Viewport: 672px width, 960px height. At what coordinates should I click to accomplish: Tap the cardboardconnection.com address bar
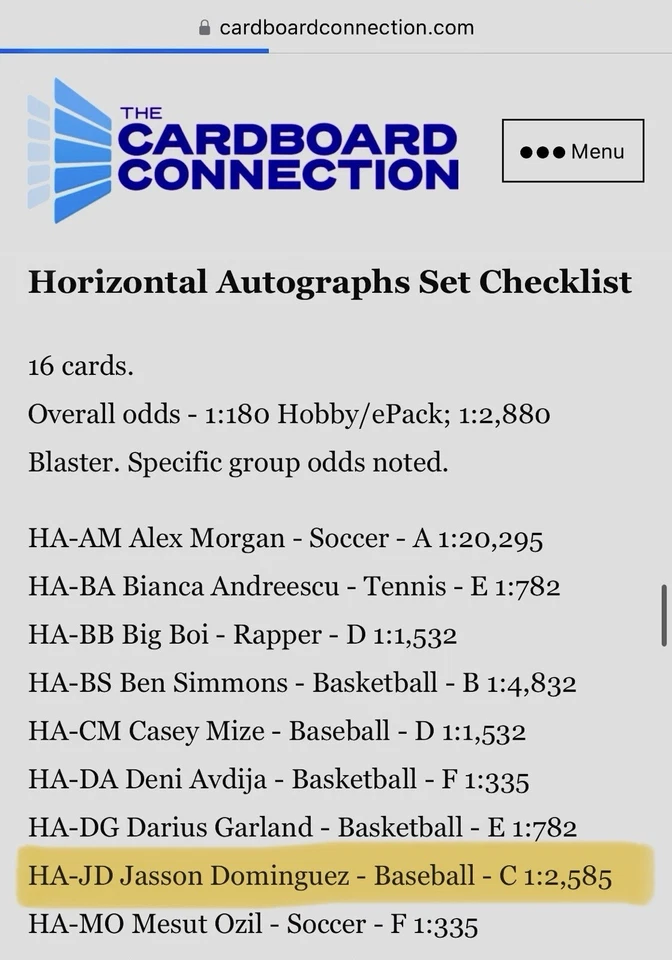[336, 27]
